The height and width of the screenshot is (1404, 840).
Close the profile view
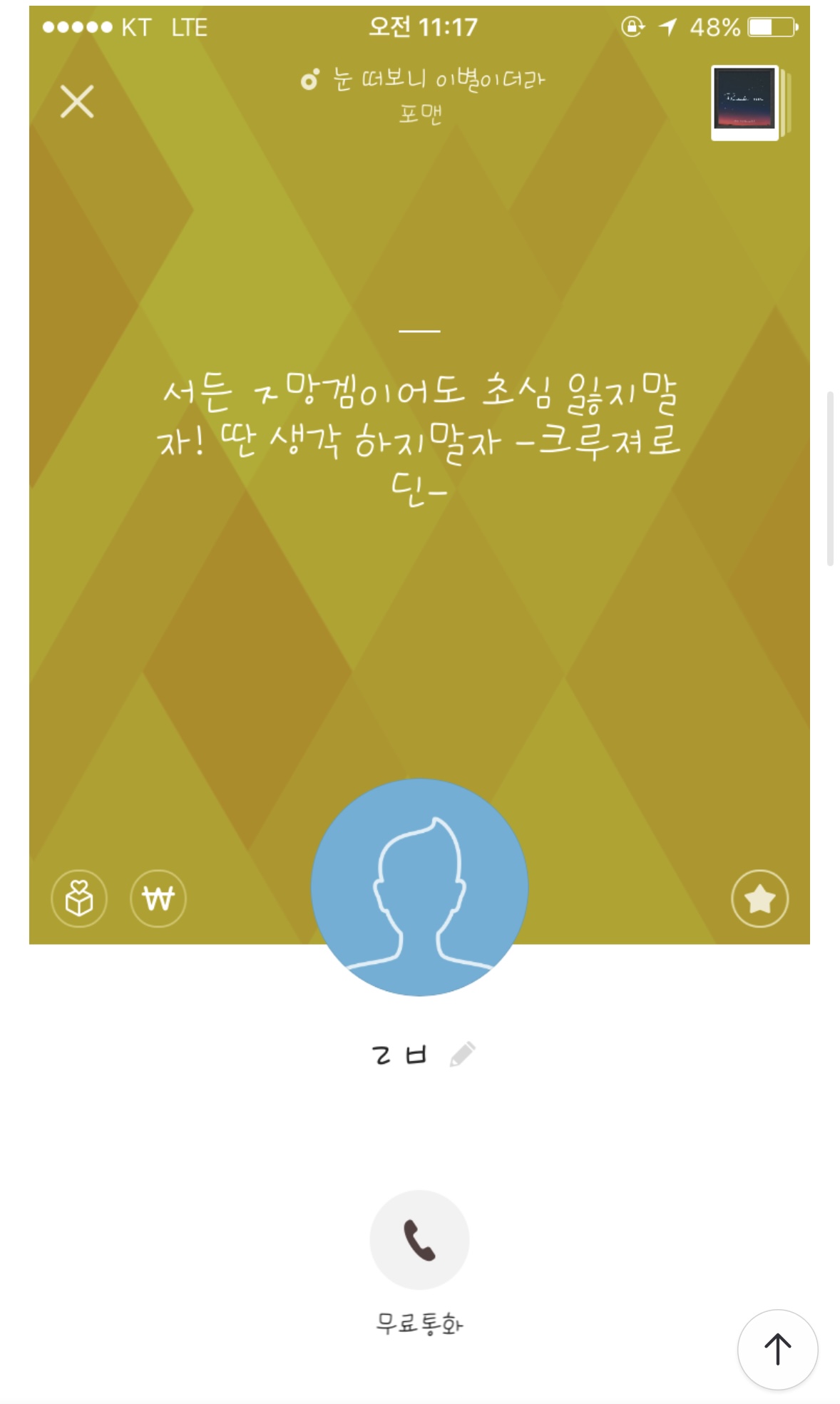pos(77,101)
